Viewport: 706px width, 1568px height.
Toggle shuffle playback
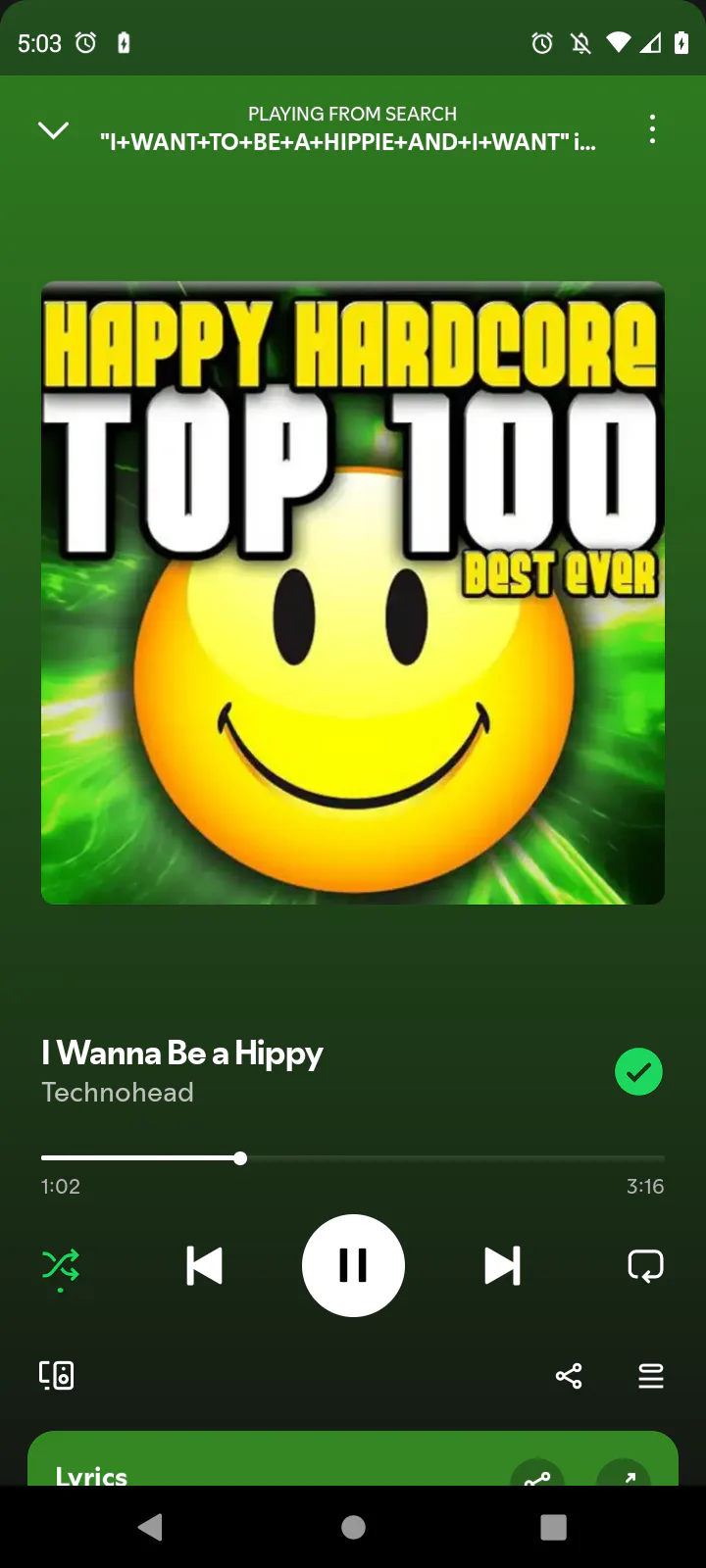pos(61,1266)
